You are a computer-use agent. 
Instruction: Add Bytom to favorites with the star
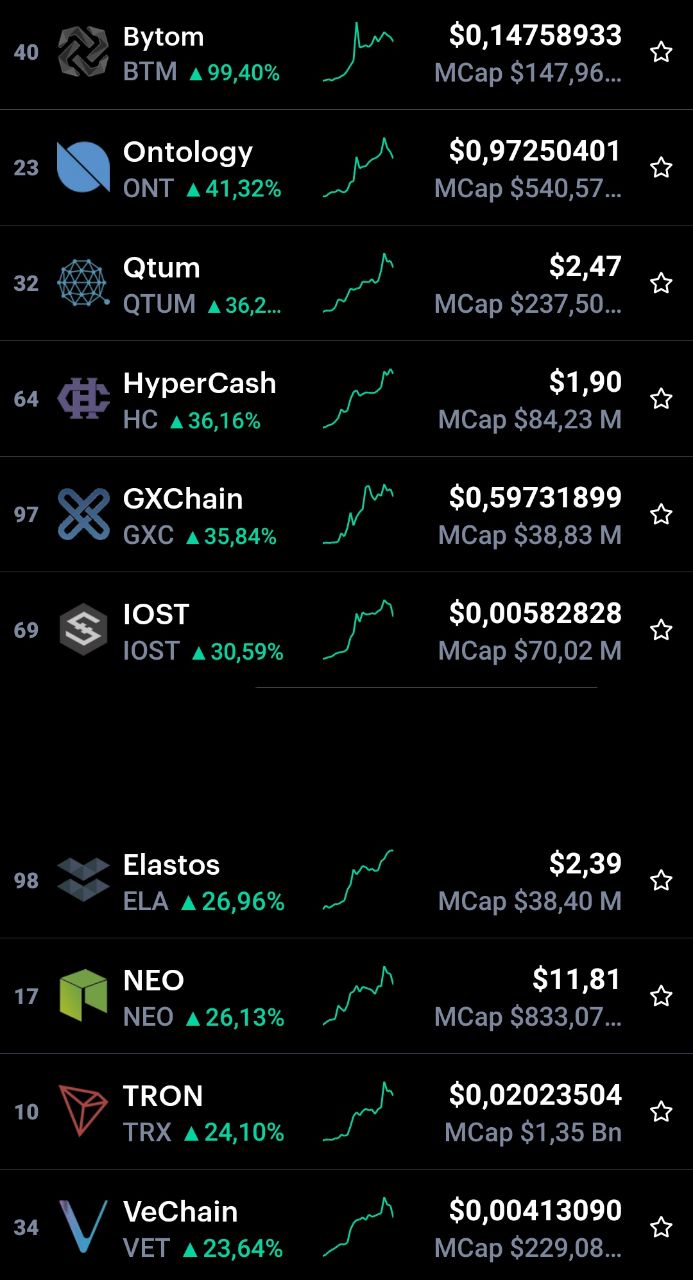[x=661, y=52]
